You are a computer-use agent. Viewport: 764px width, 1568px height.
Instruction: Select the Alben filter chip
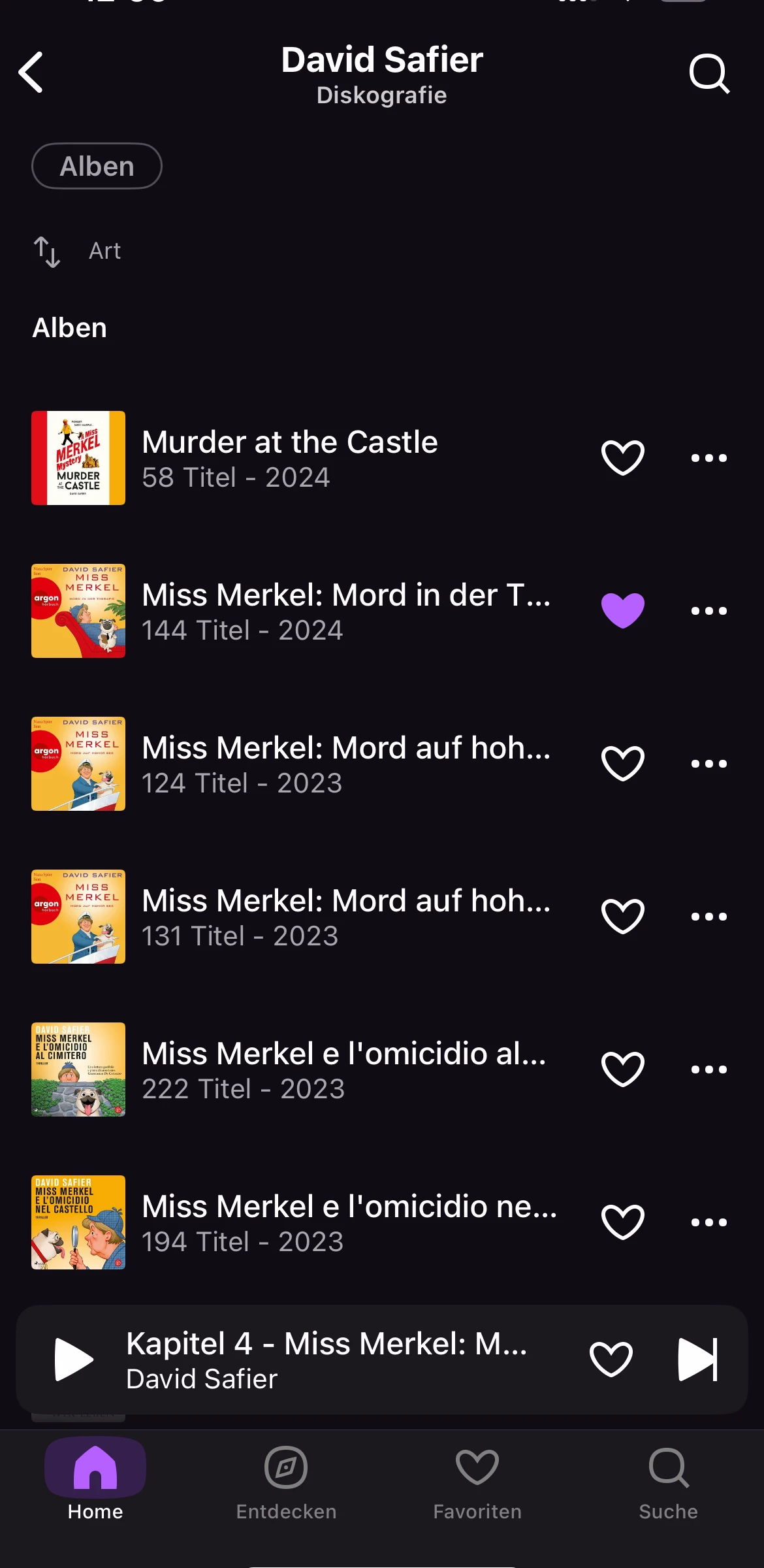tap(97, 166)
